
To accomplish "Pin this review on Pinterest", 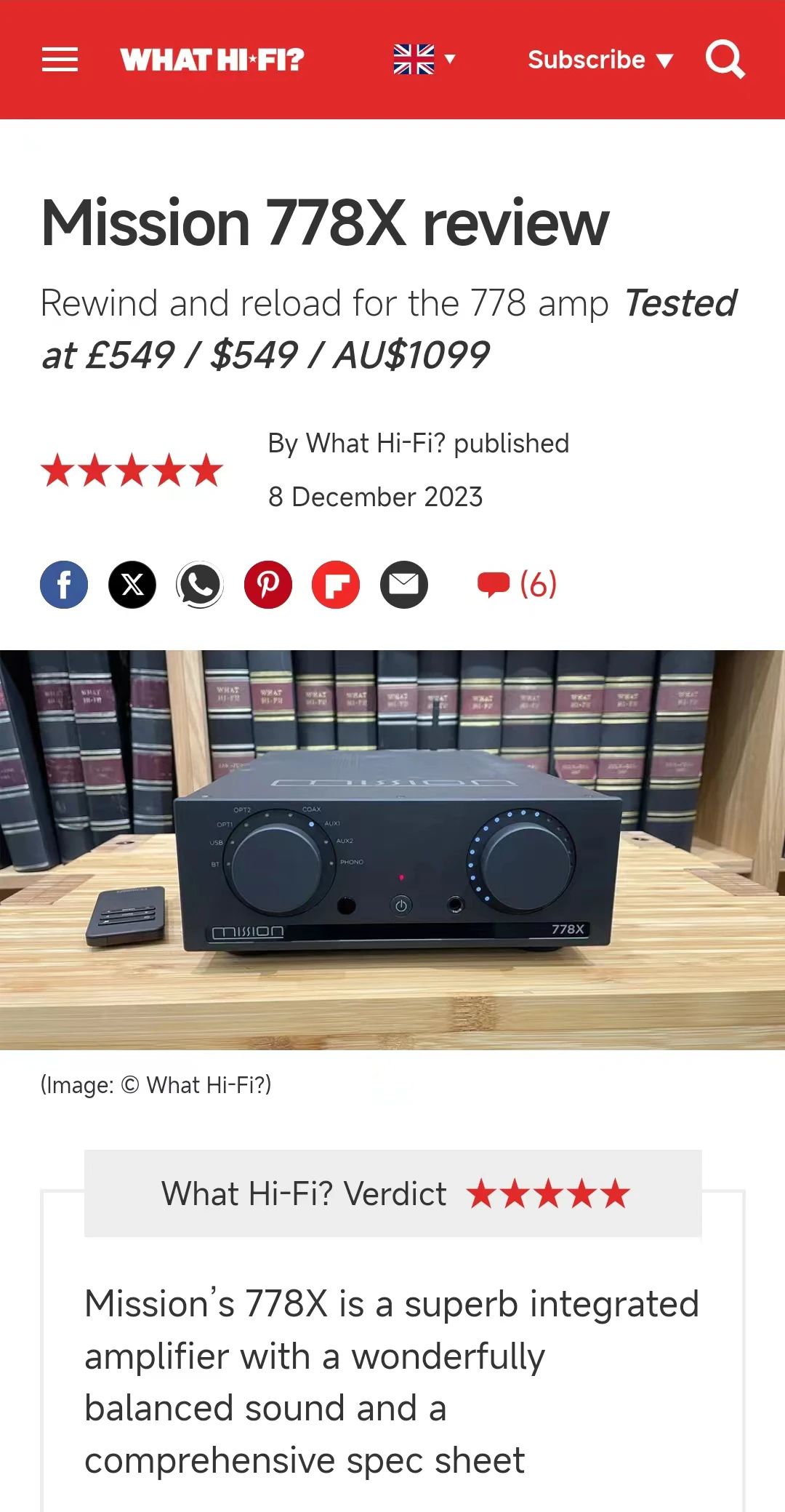I will point(268,585).
